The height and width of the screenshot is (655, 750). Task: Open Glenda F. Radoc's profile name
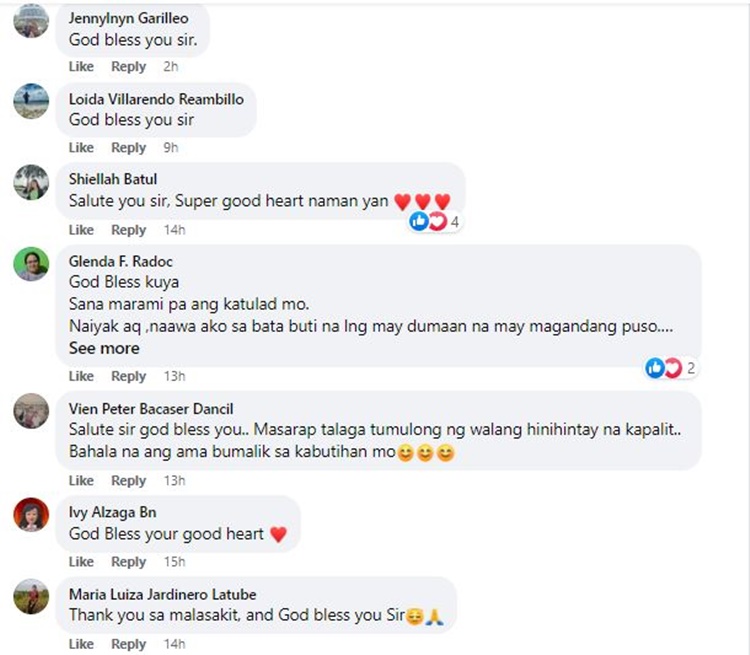[x=118, y=261]
